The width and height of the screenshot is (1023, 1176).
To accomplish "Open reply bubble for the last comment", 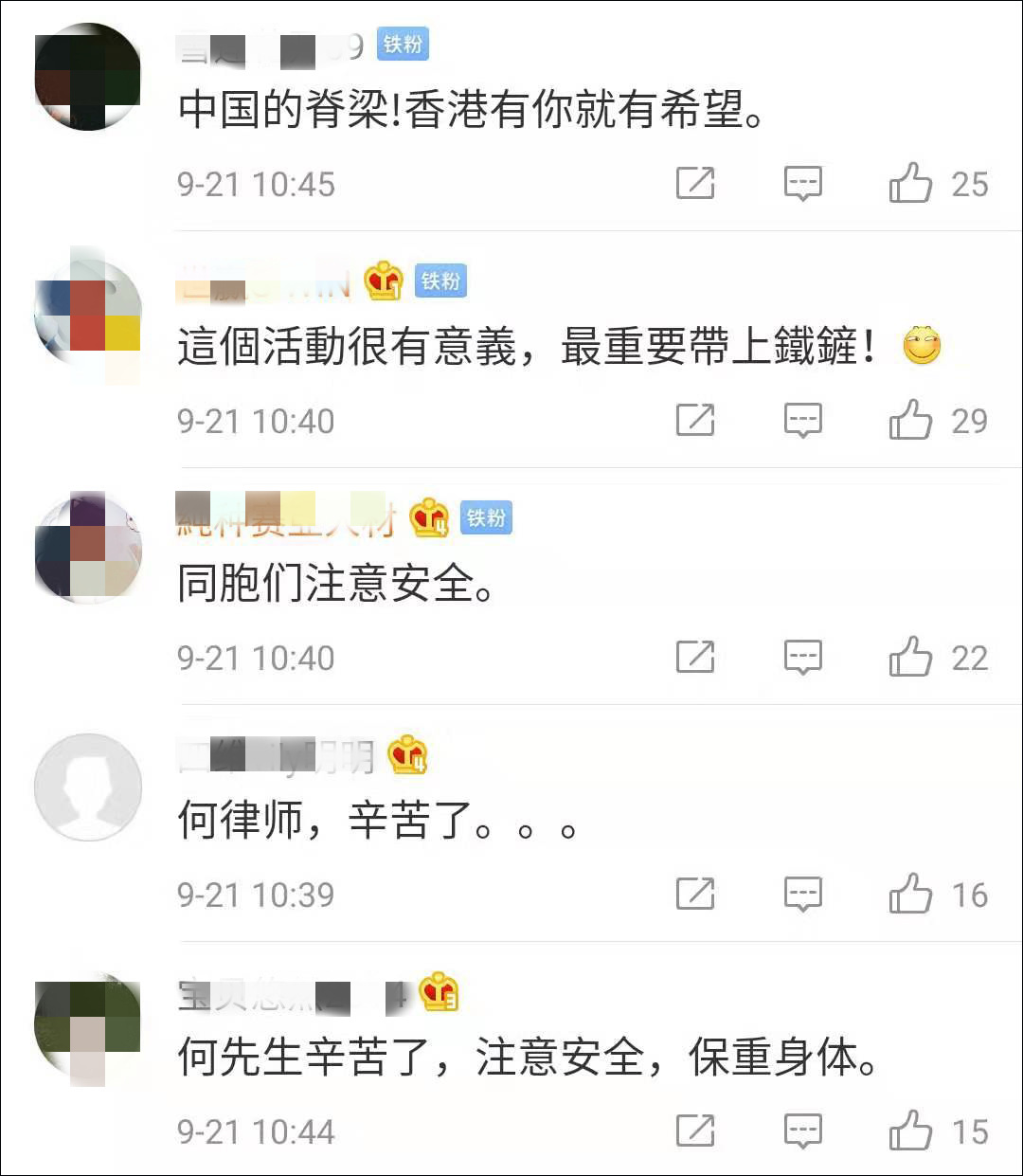I will [802, 1130].
